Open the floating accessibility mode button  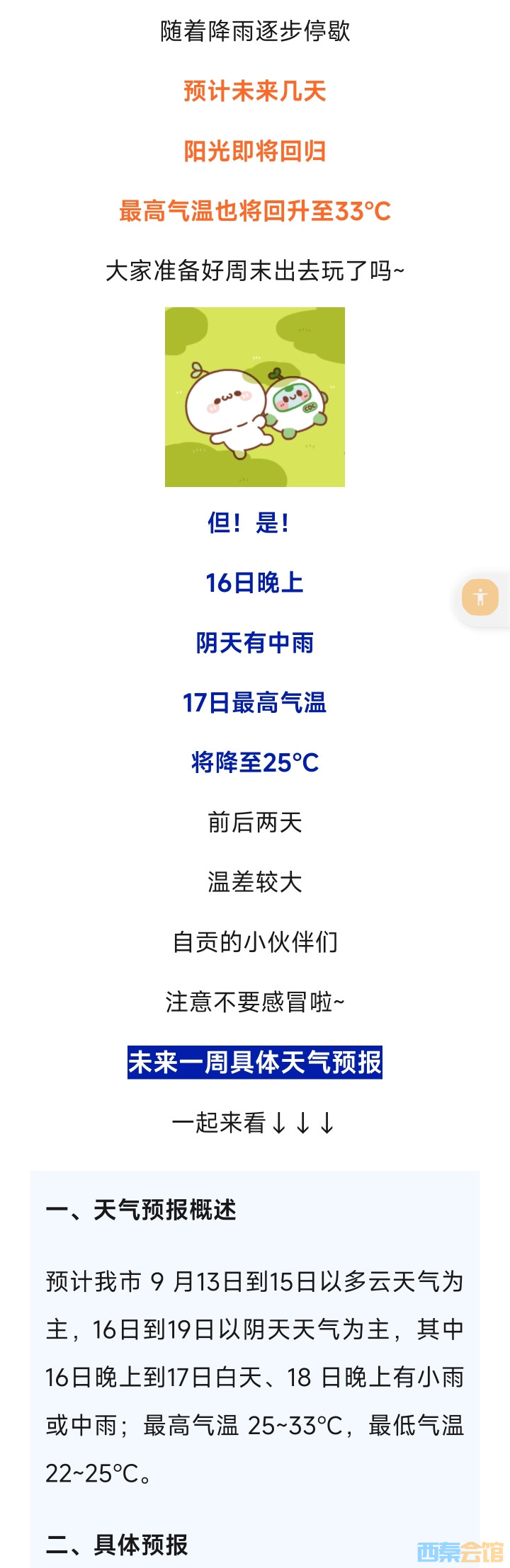[x=480, y=597]
